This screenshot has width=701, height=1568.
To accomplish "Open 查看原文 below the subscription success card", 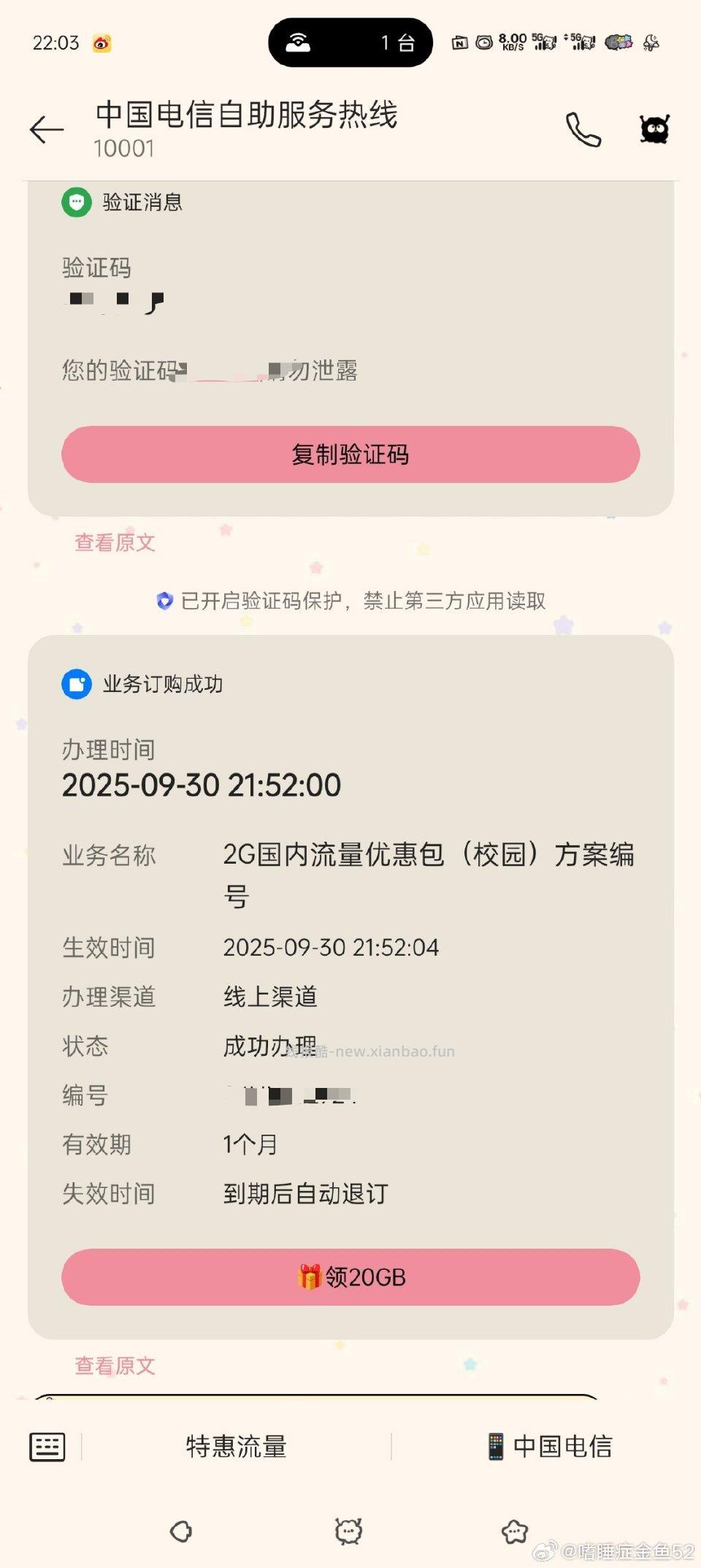I will [x=113, y=1365].
